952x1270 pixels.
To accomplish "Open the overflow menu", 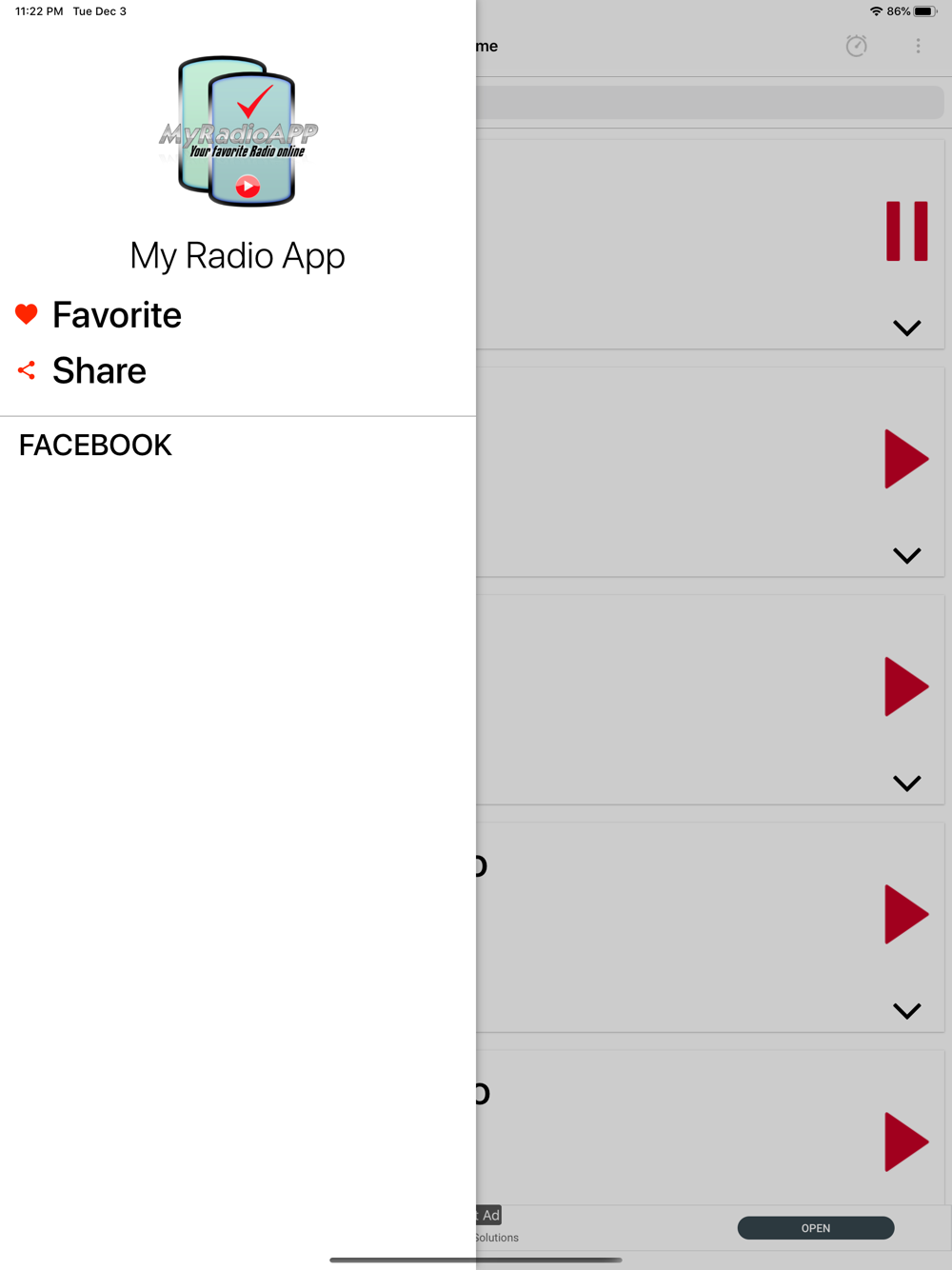I will tap(918, 46).
